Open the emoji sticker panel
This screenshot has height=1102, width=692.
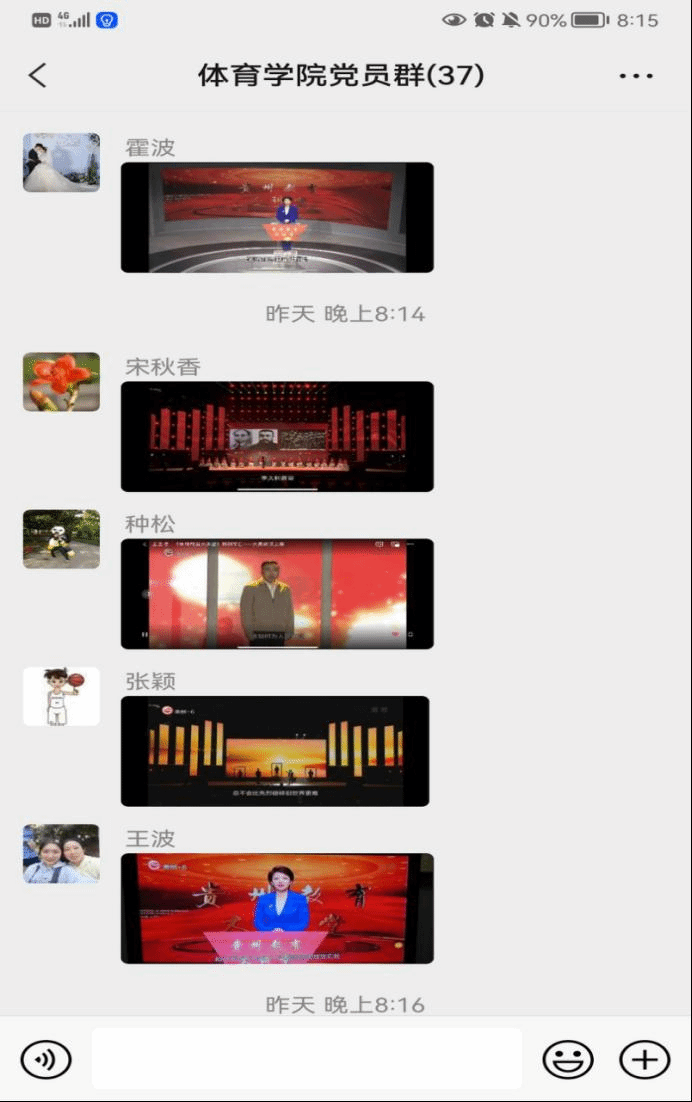point(568,1059)
